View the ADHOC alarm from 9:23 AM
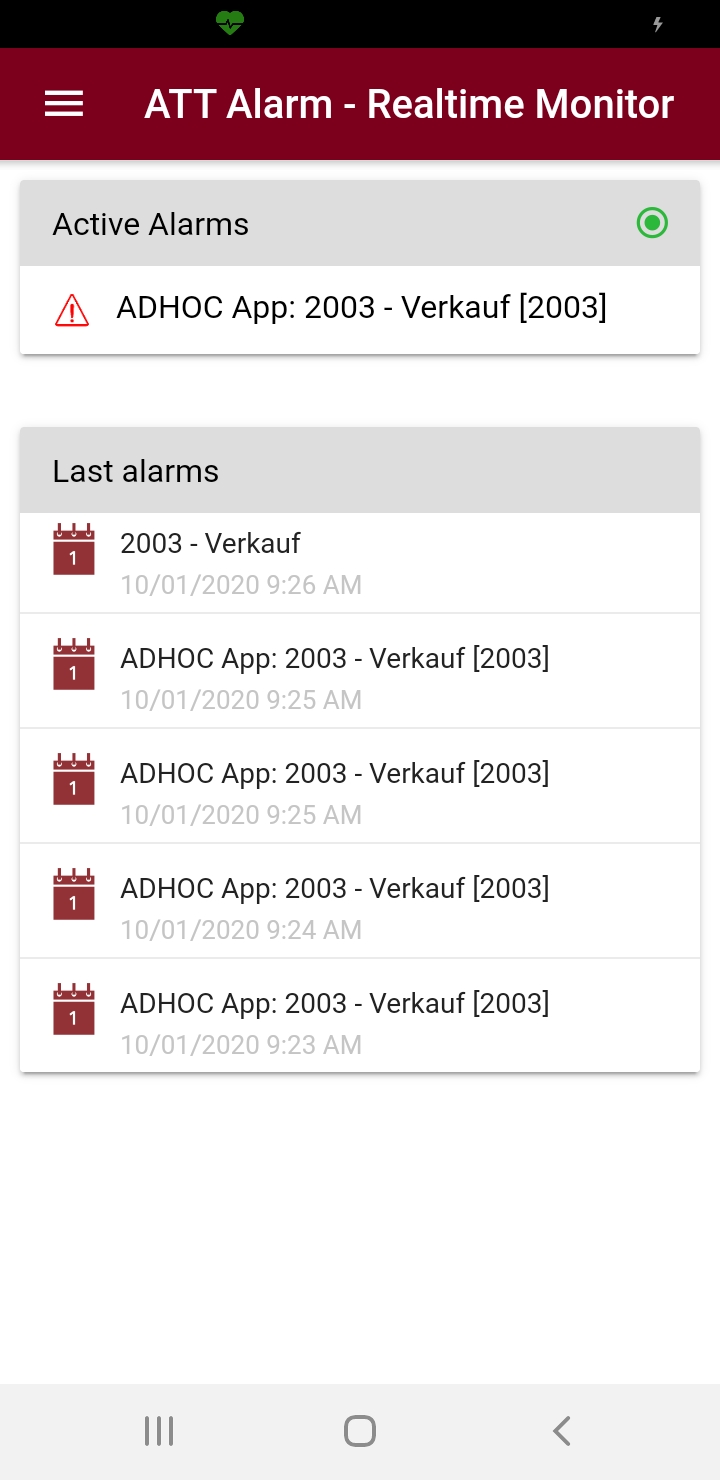The image size is (720, 1480). tap(360, 1016)
